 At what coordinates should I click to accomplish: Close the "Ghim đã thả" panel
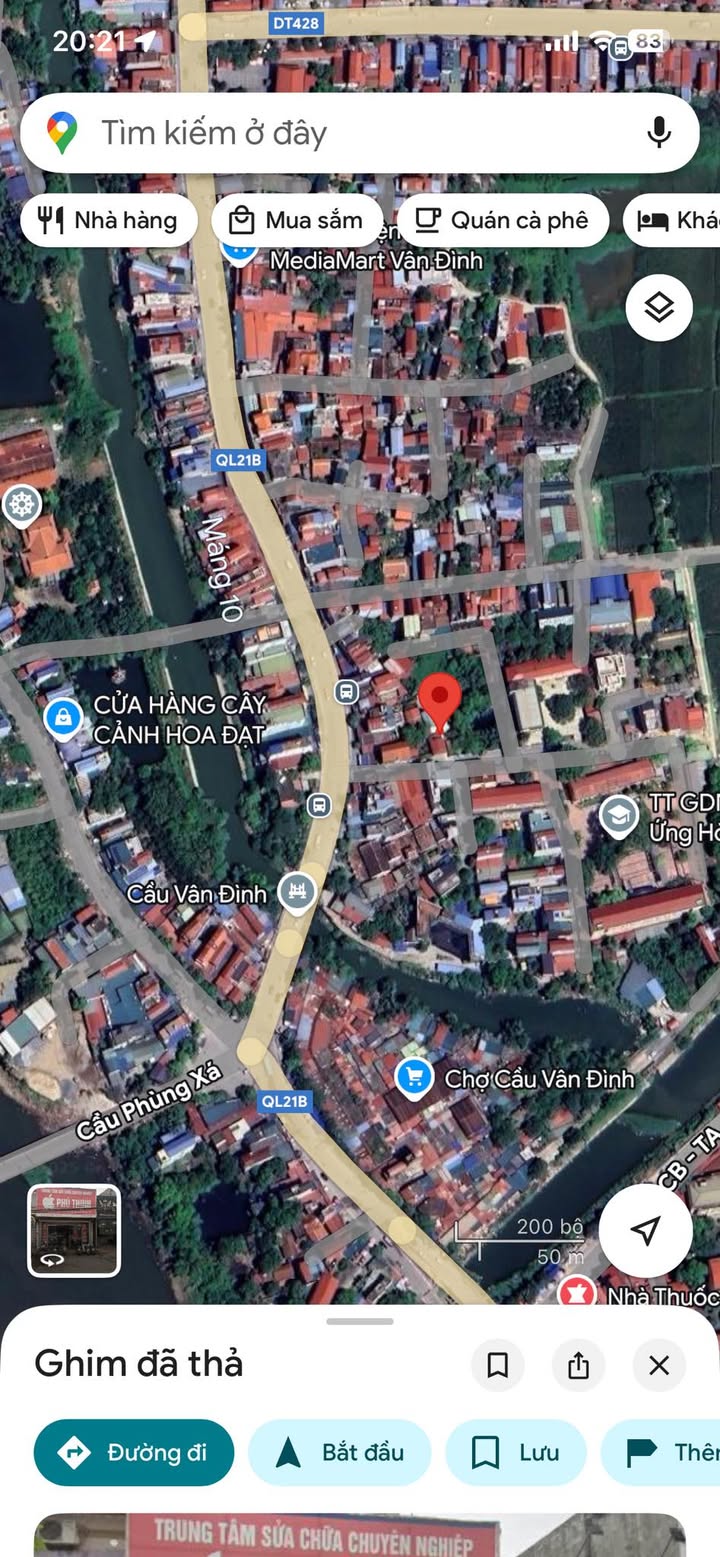pos(659,1365)
